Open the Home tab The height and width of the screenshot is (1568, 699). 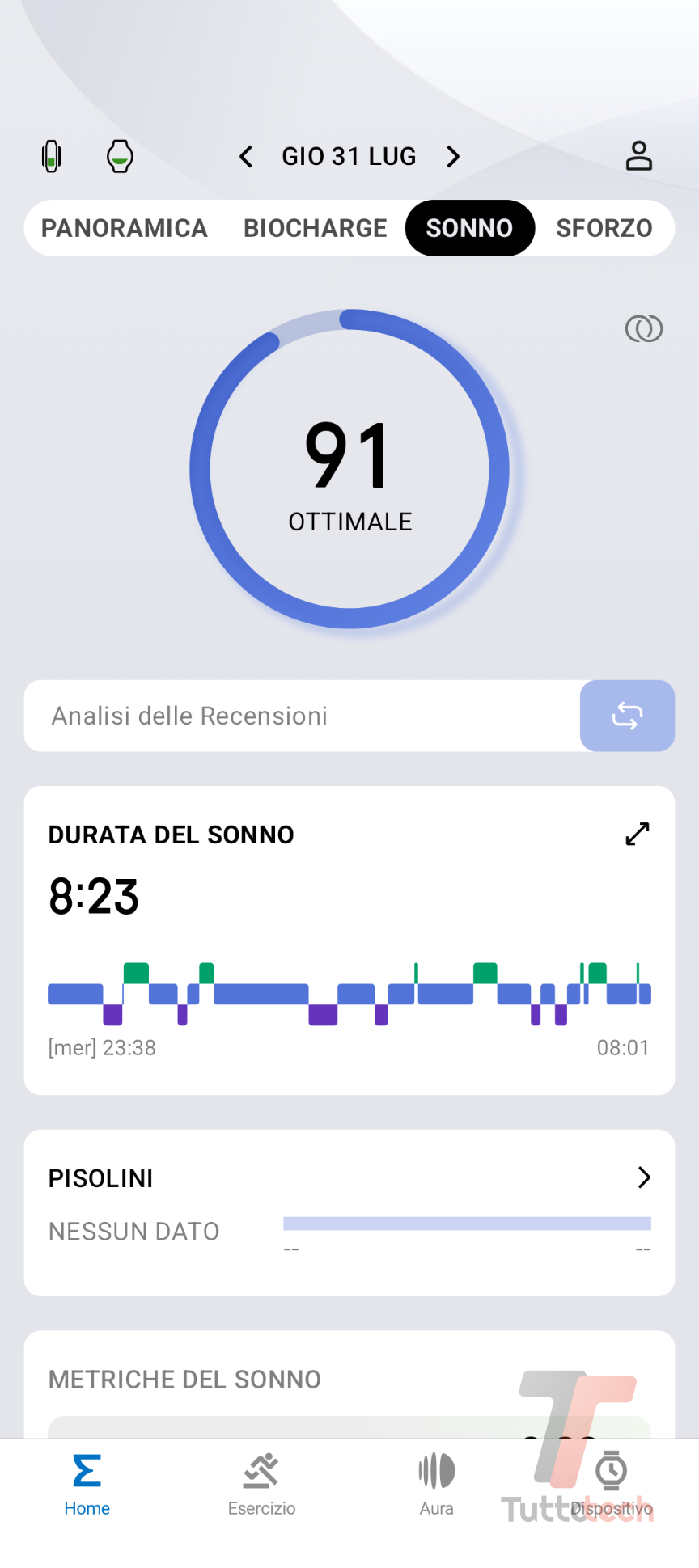[x=87, y=1484]
